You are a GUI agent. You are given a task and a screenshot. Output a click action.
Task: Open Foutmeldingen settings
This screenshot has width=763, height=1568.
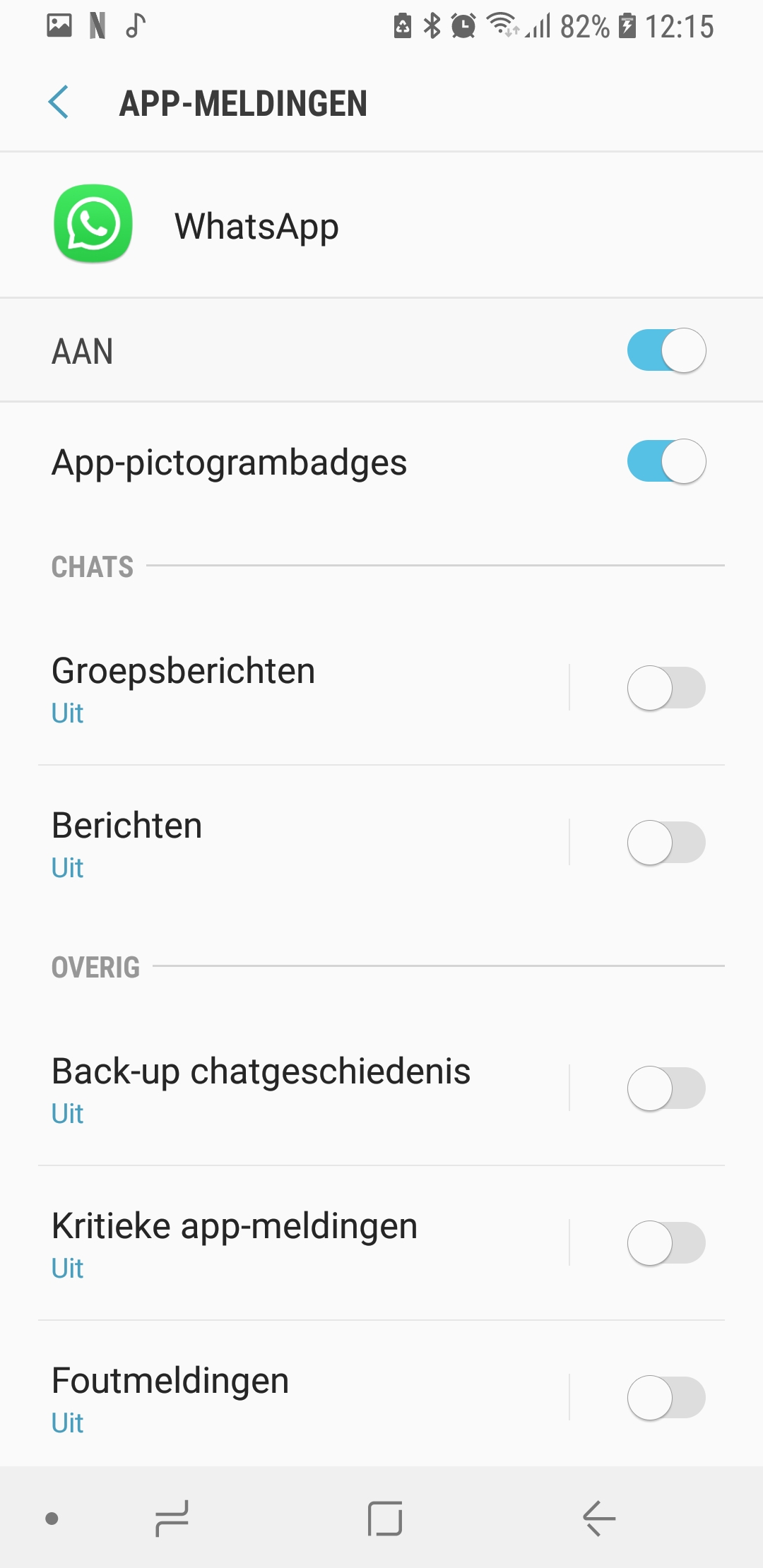click(x=304, y=1397)
